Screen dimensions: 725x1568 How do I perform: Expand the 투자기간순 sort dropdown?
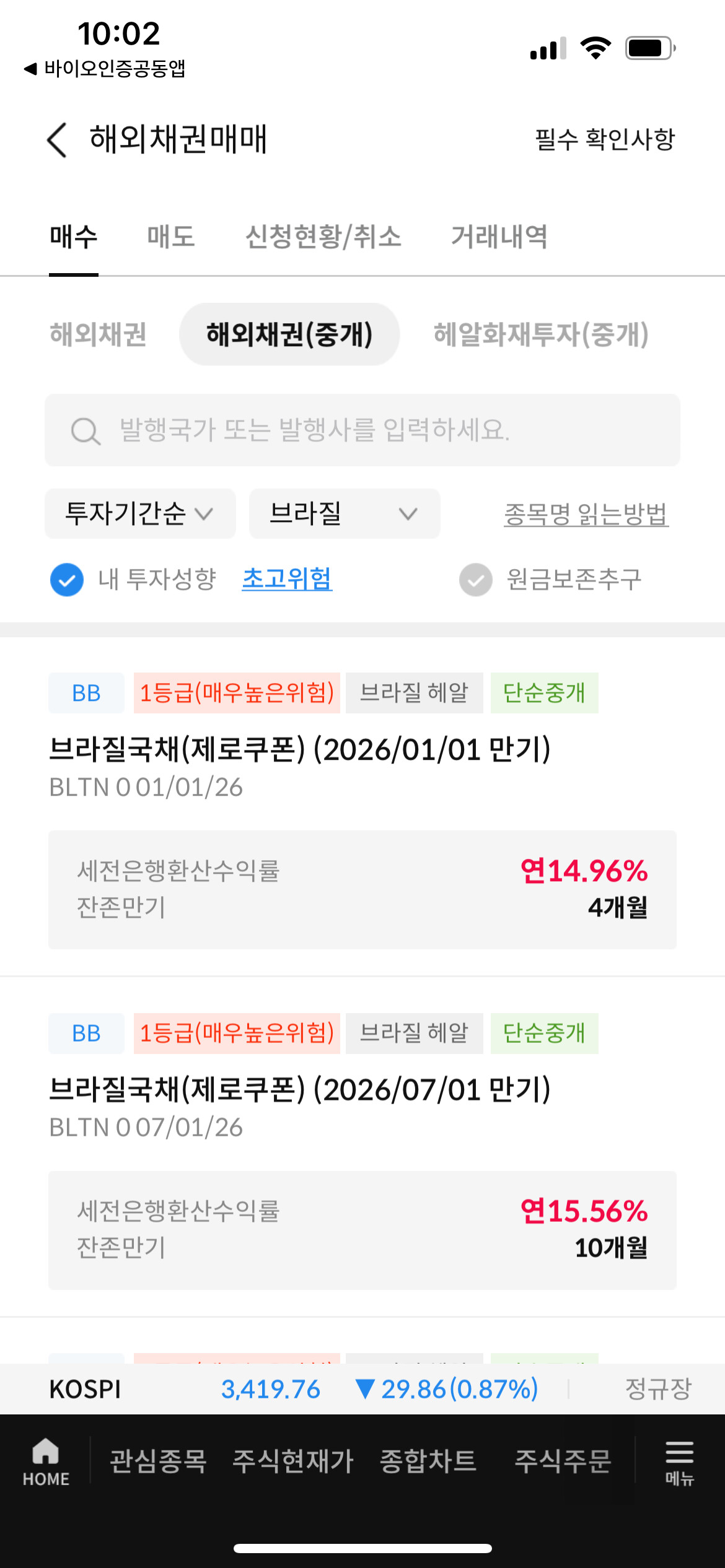pos(140,513)
